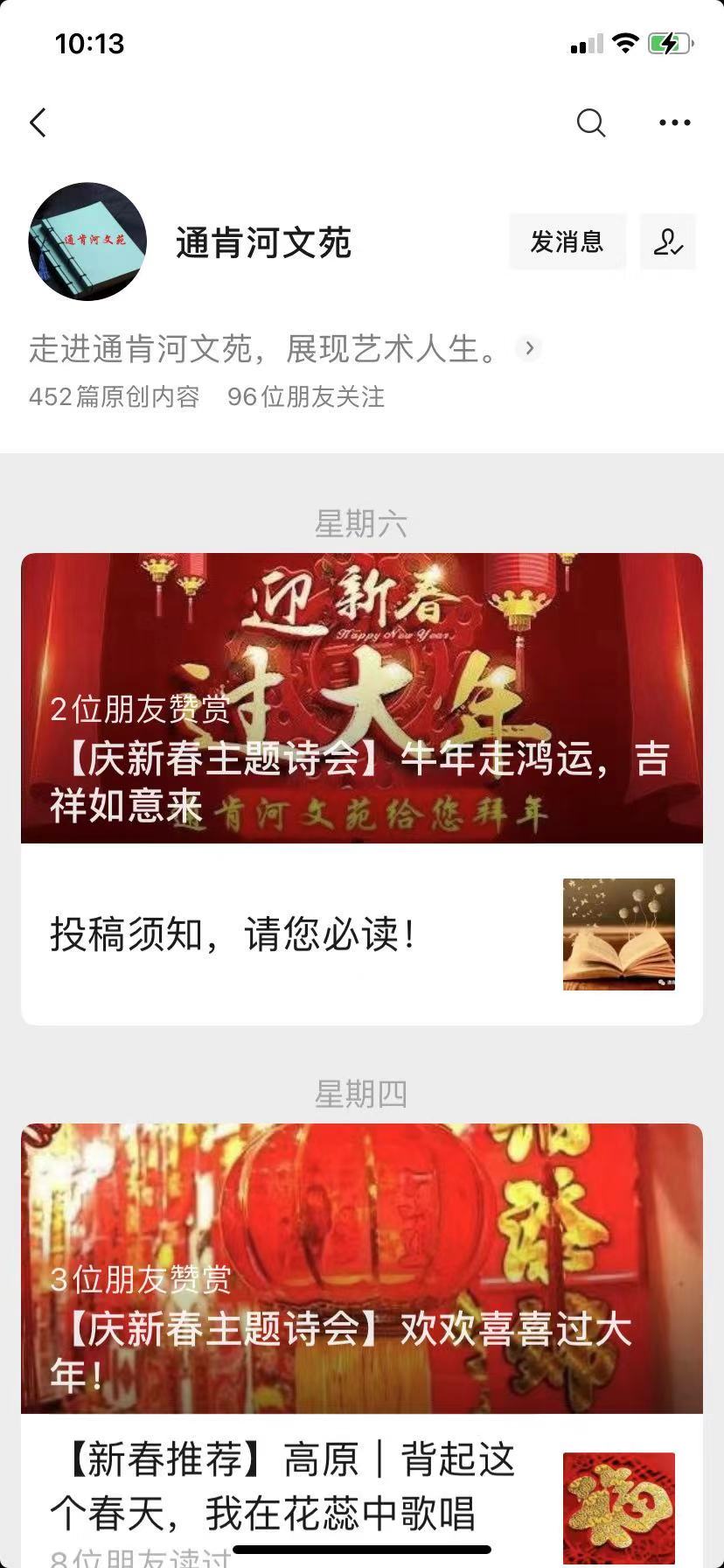Expand the account description chevron
The width and height of the screenshot is (724, 1568).
tap(528, 348)
